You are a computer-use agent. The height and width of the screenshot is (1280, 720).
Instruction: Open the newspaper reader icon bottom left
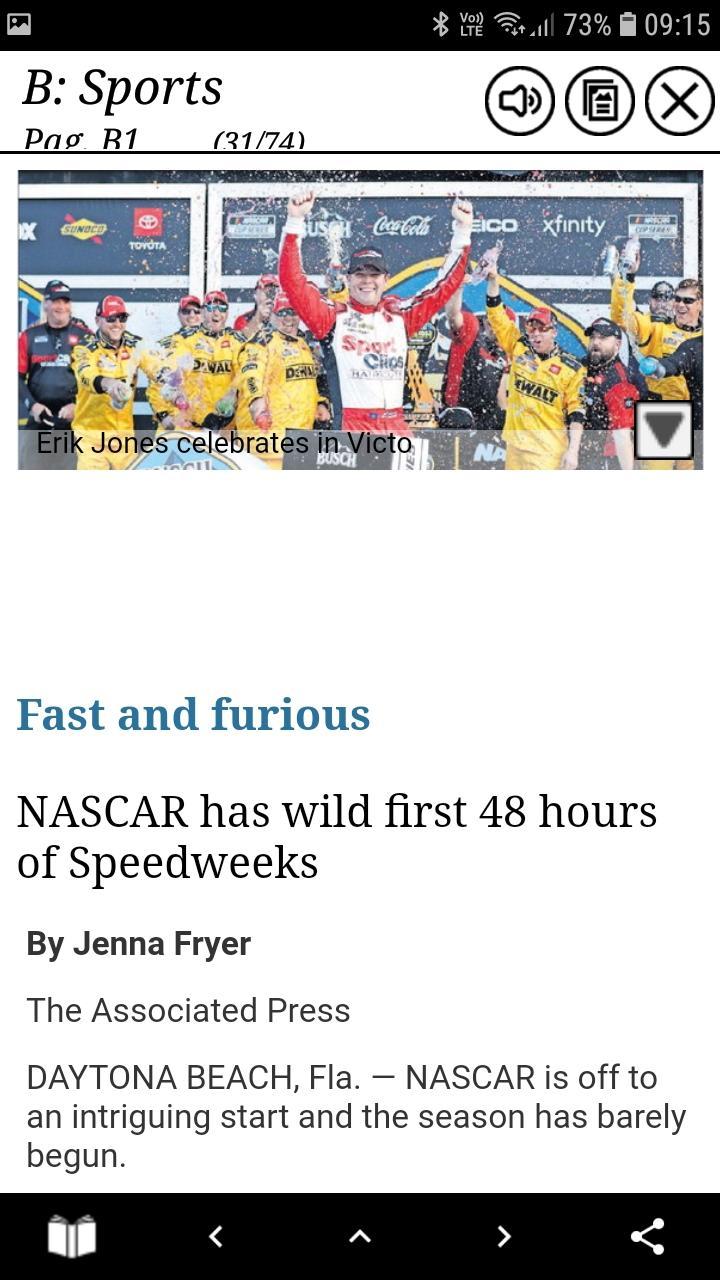pyautogui.click(x=72, y=1237)
